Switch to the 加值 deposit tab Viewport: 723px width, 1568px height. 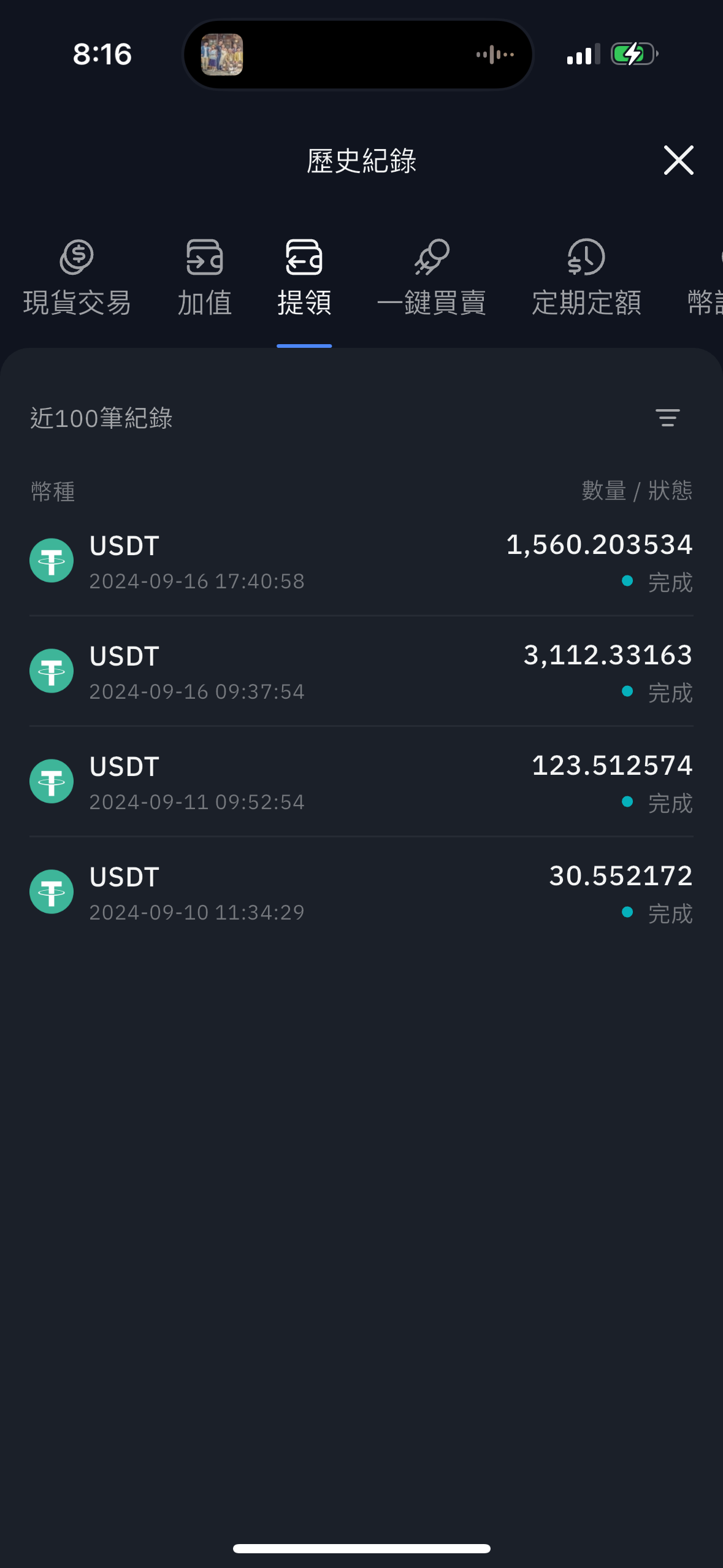205,279
